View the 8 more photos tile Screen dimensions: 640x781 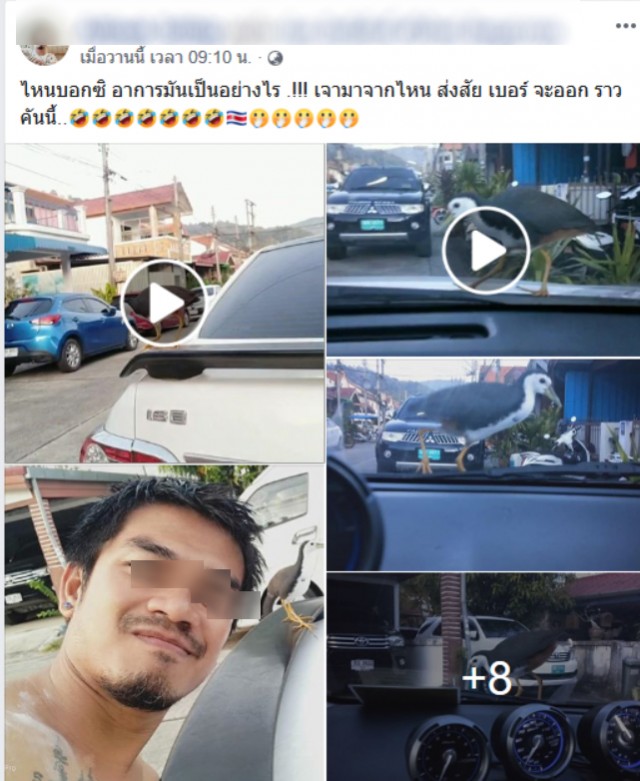click(485, 677)
